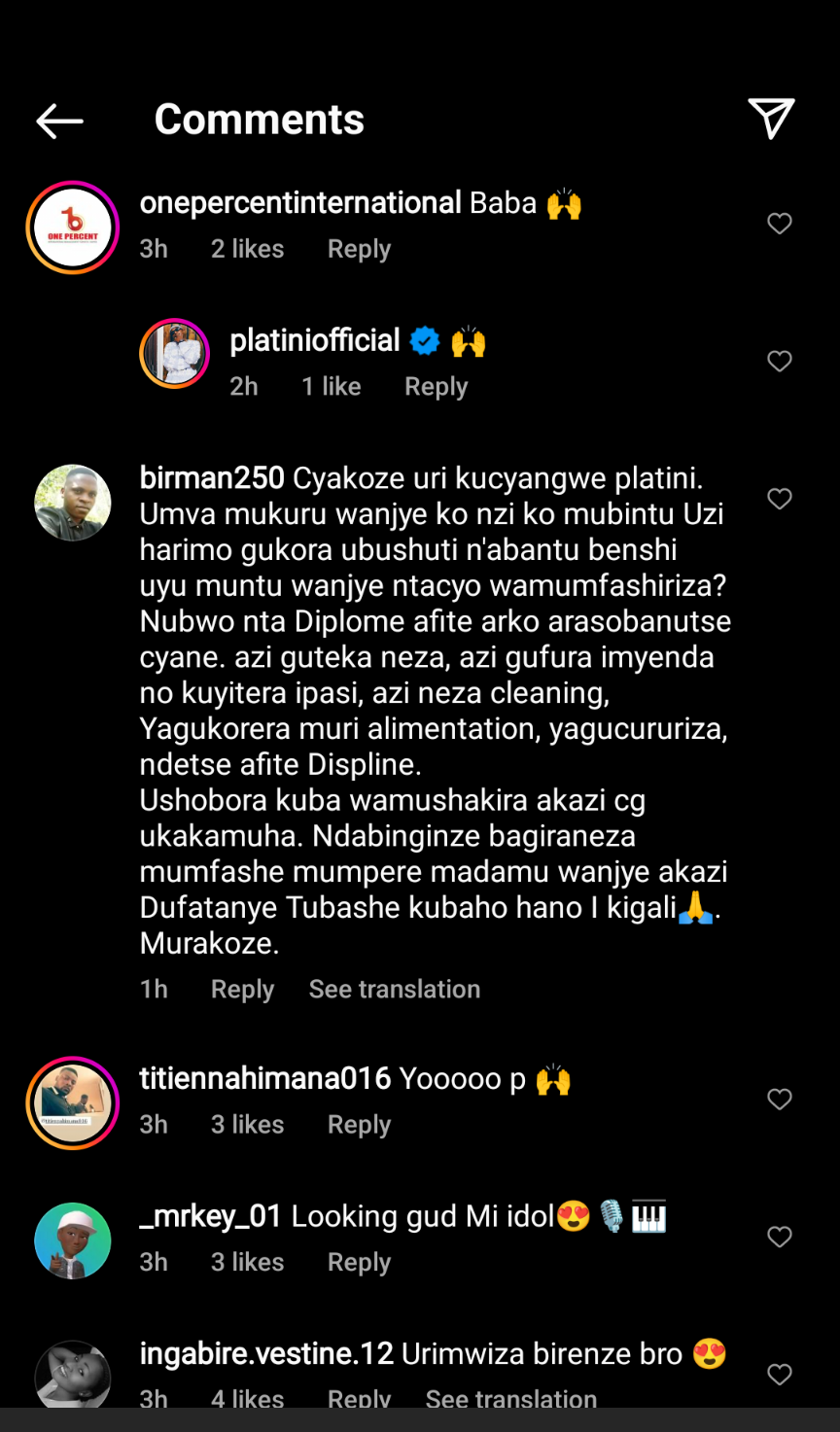Like ingabire.vestine.12's comment
This screenshot has height=1432, width=840.
pos(779,1374)
